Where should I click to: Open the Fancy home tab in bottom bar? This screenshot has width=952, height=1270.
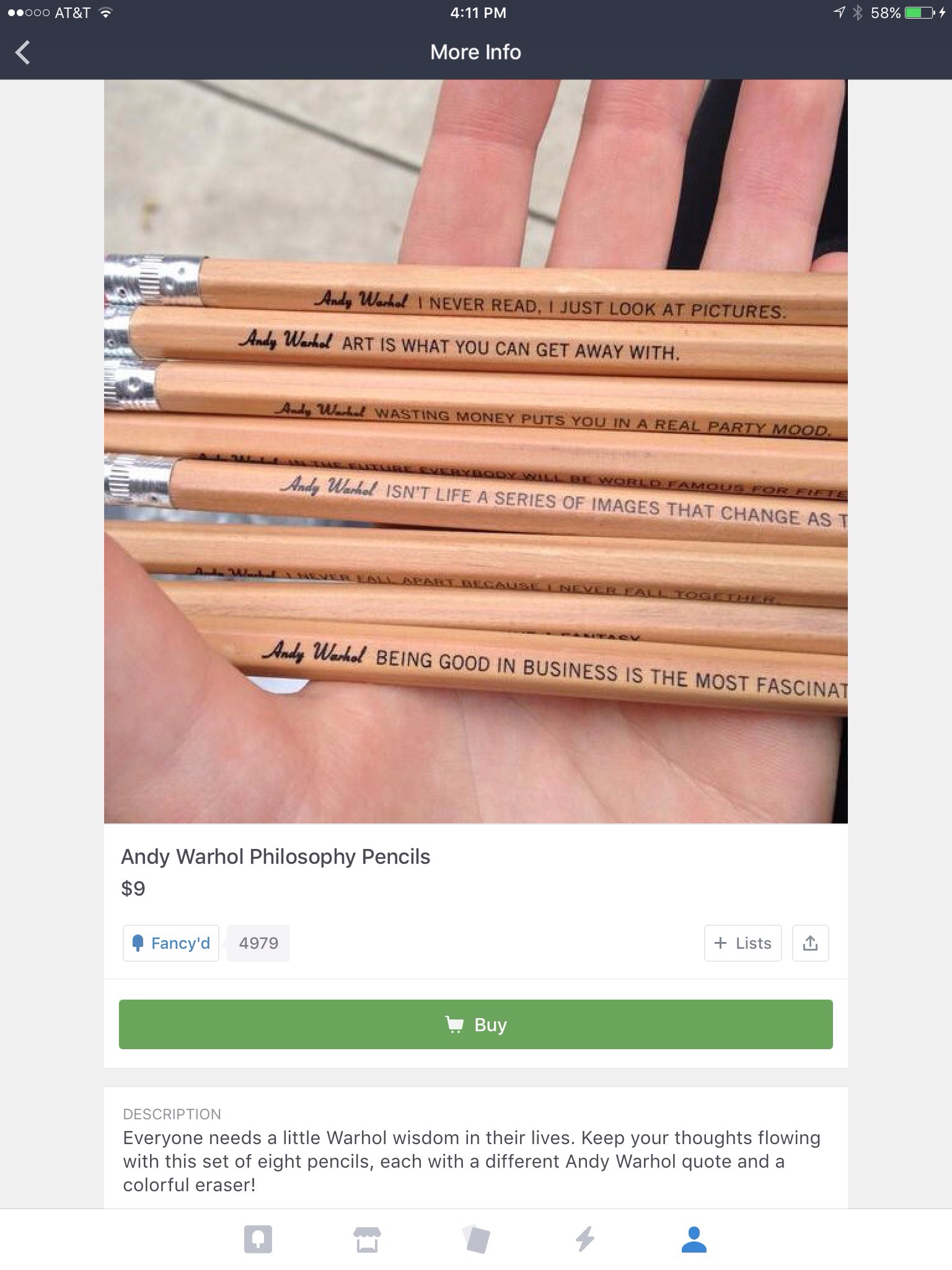pos(258,1239)
